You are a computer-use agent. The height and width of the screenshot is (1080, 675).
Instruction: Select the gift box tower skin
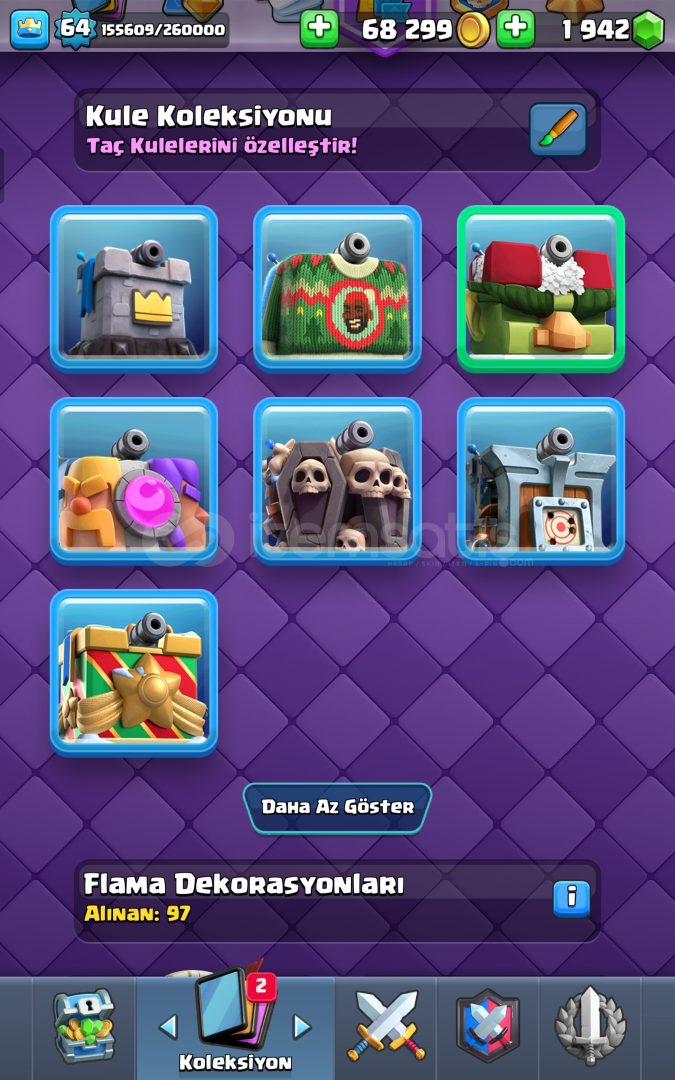click(134, 672)
